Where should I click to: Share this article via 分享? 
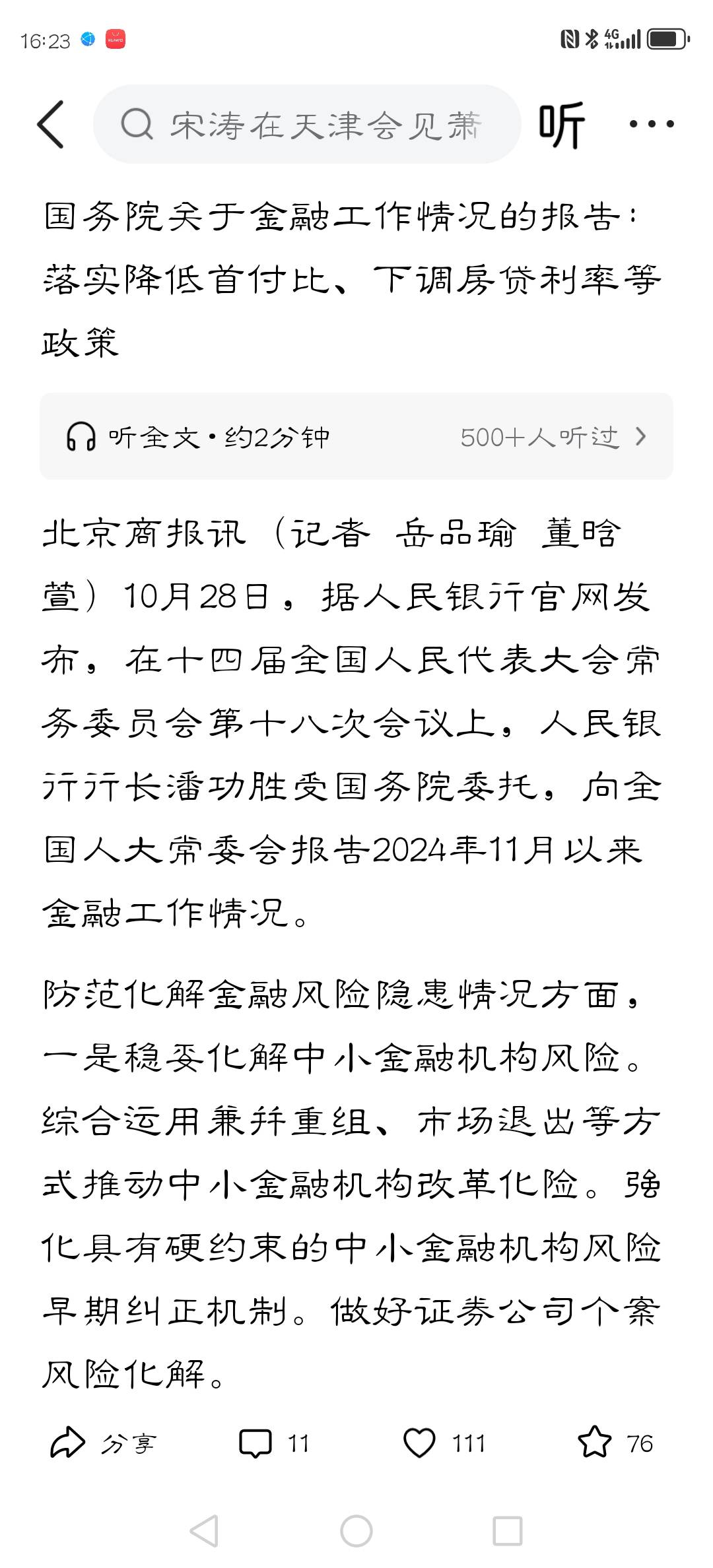coord(104,1443)
